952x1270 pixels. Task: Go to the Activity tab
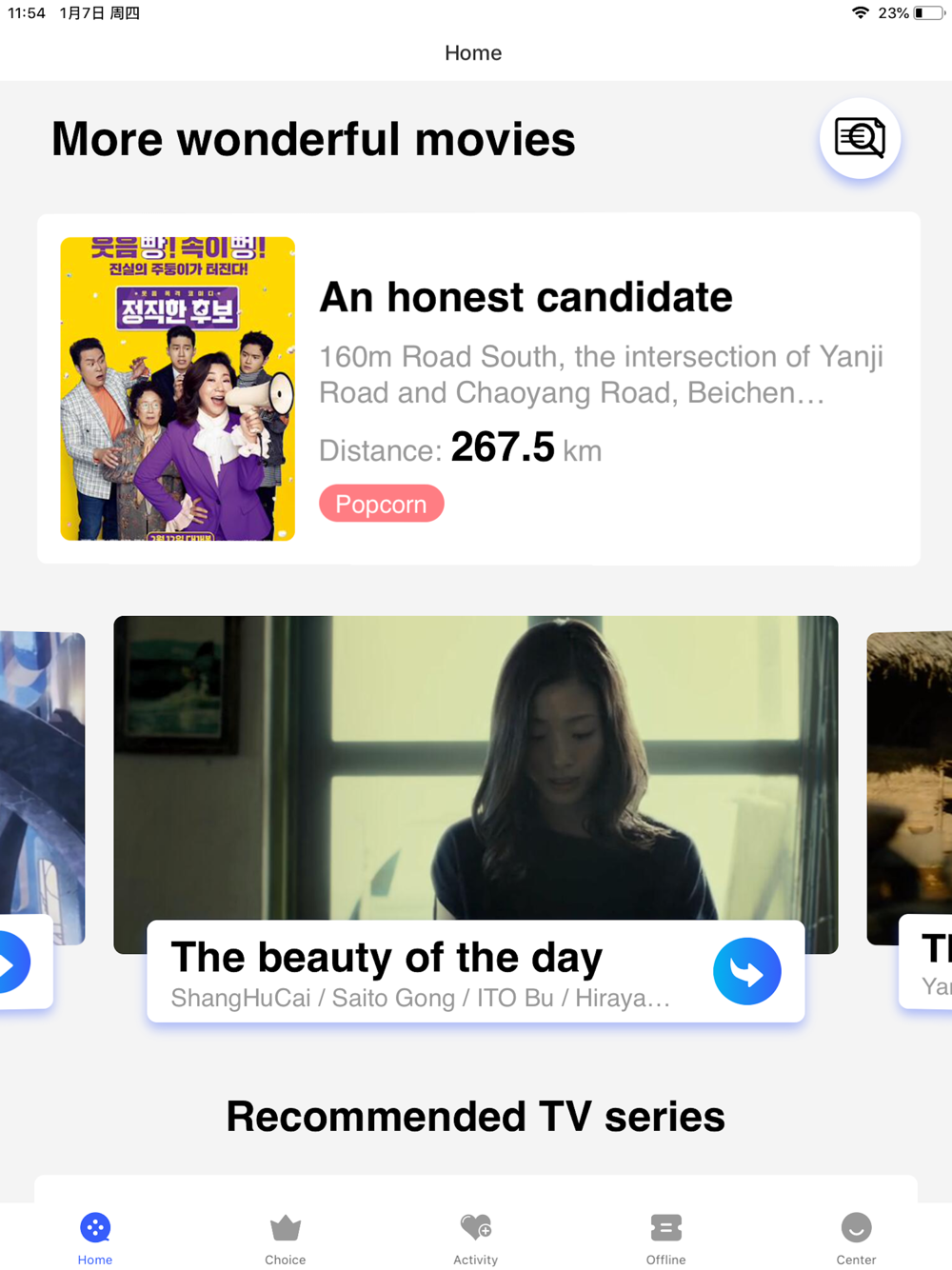click(x=476, y=1238)
